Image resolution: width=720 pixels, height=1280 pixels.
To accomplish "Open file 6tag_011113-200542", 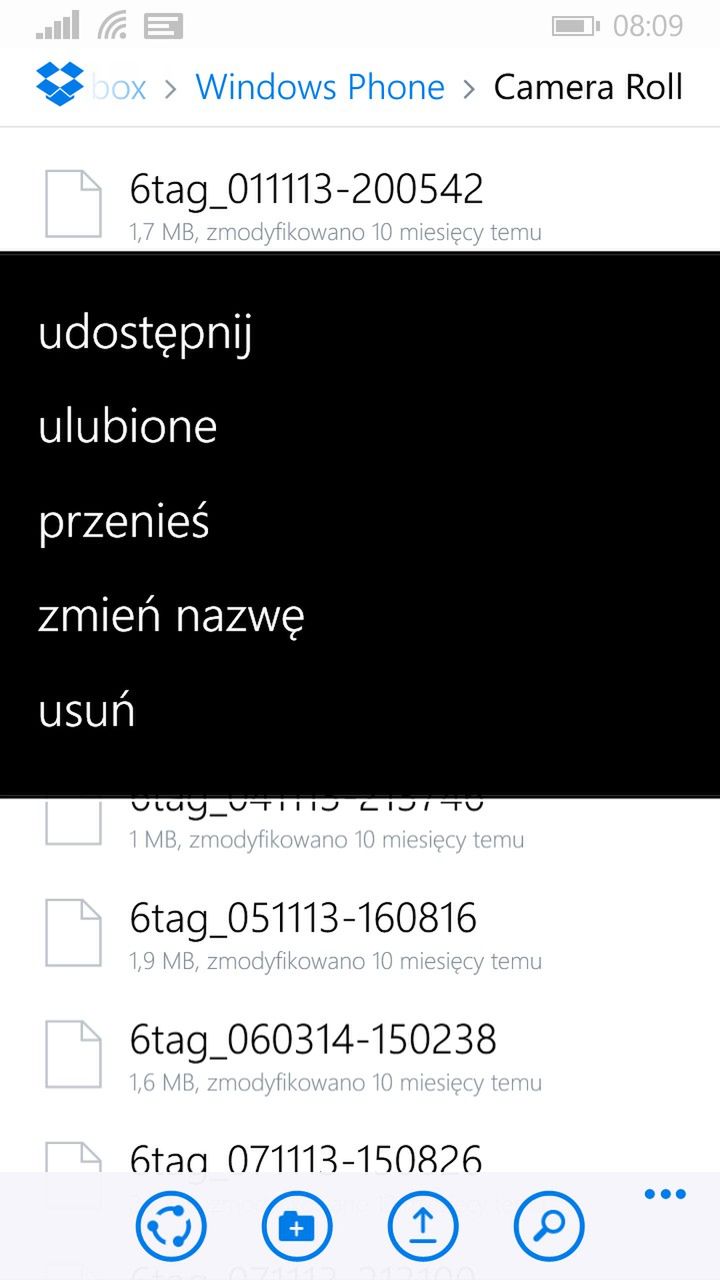I will coord(360,205).
